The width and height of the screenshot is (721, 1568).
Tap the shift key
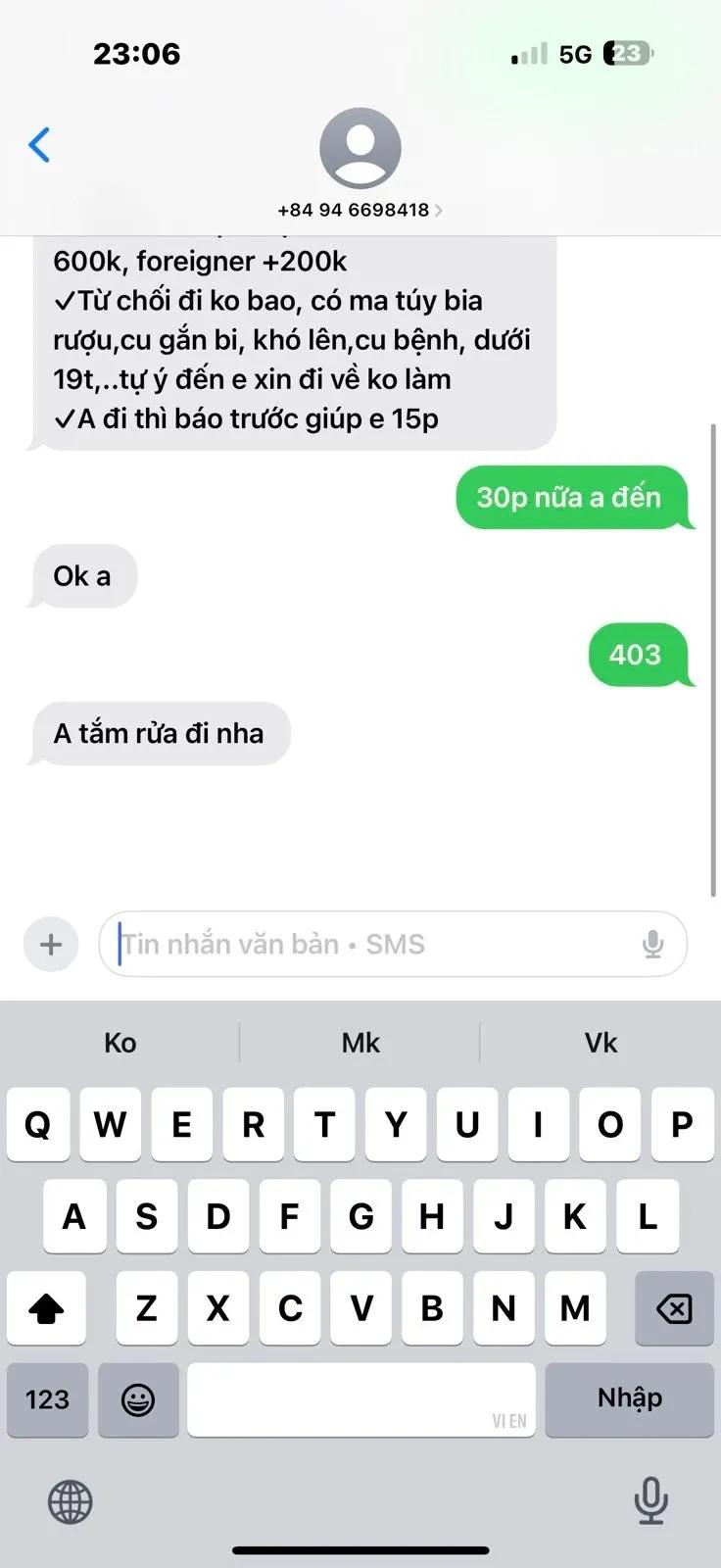tap(46, 1308)
